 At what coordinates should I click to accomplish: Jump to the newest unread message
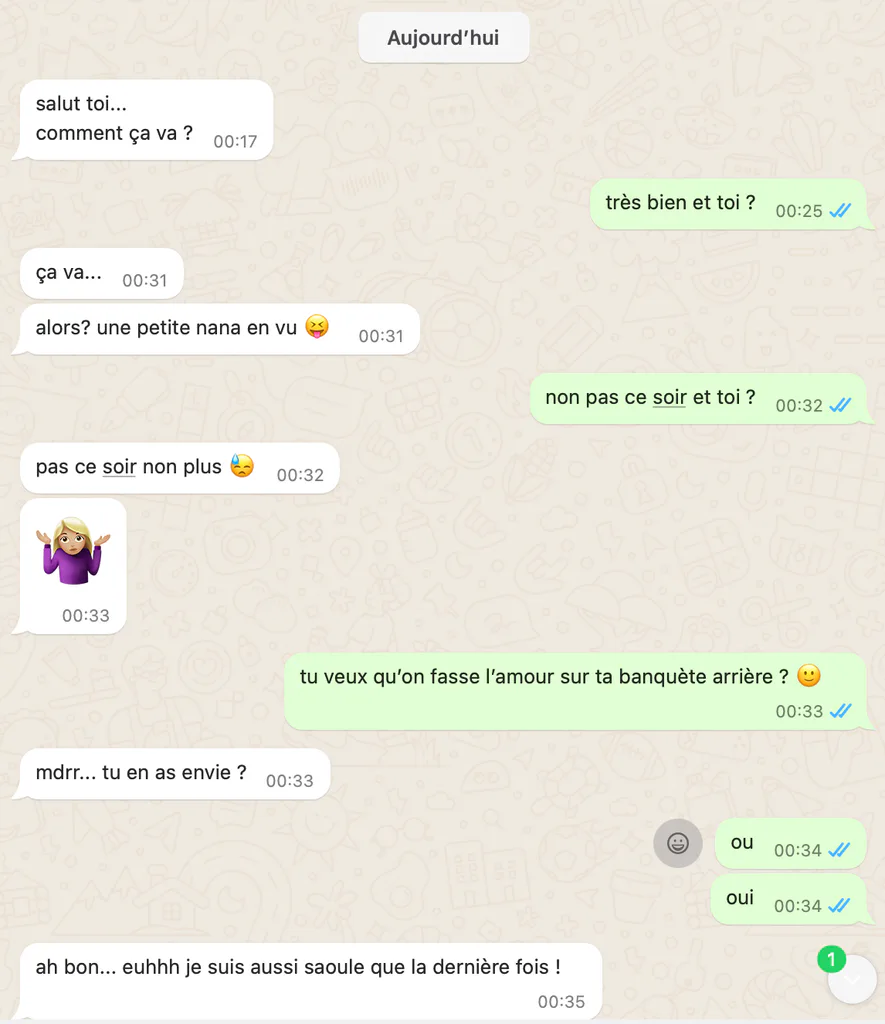(852, 979)
